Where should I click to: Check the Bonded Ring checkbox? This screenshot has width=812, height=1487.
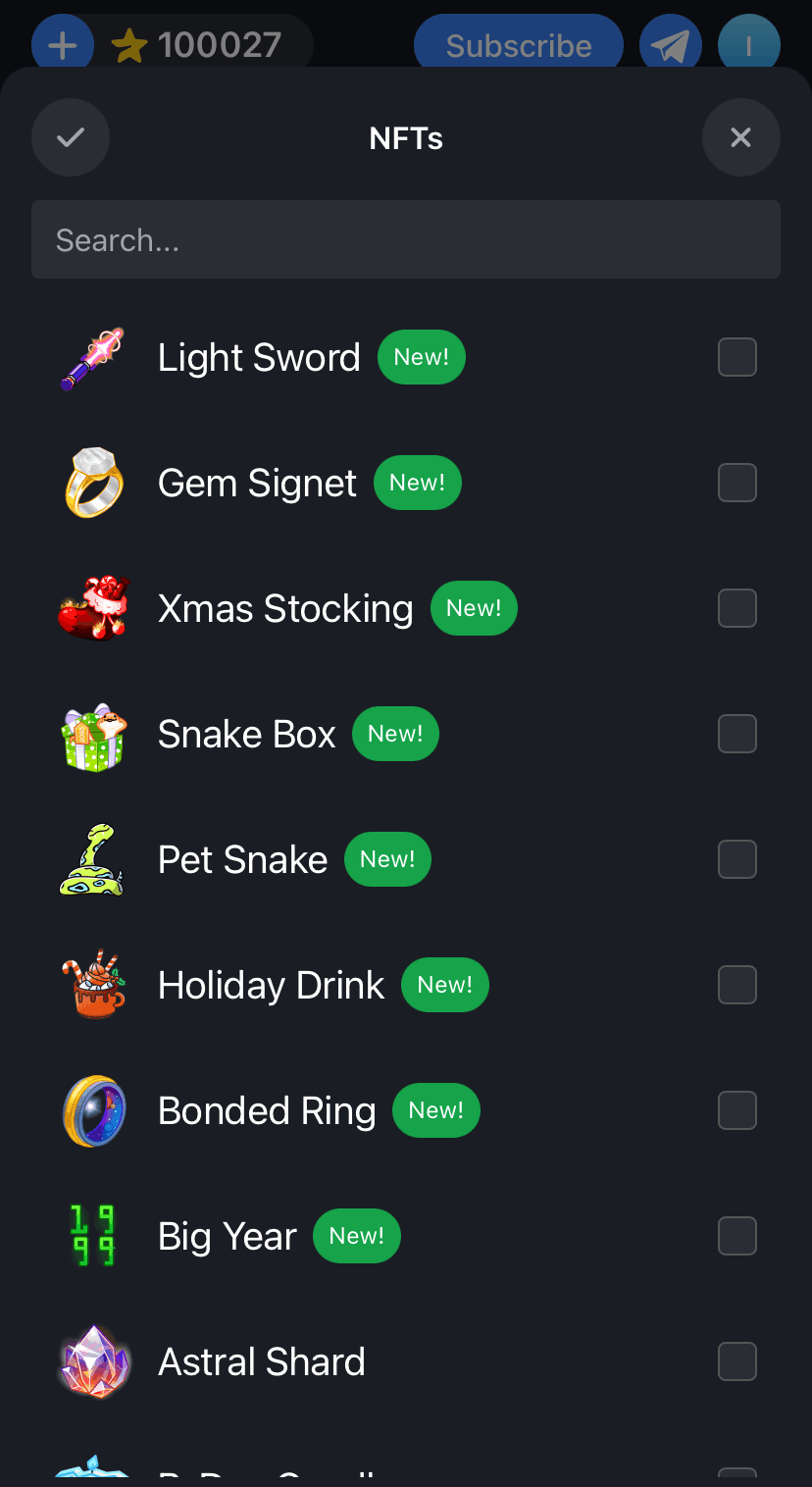pos(737,1110)
